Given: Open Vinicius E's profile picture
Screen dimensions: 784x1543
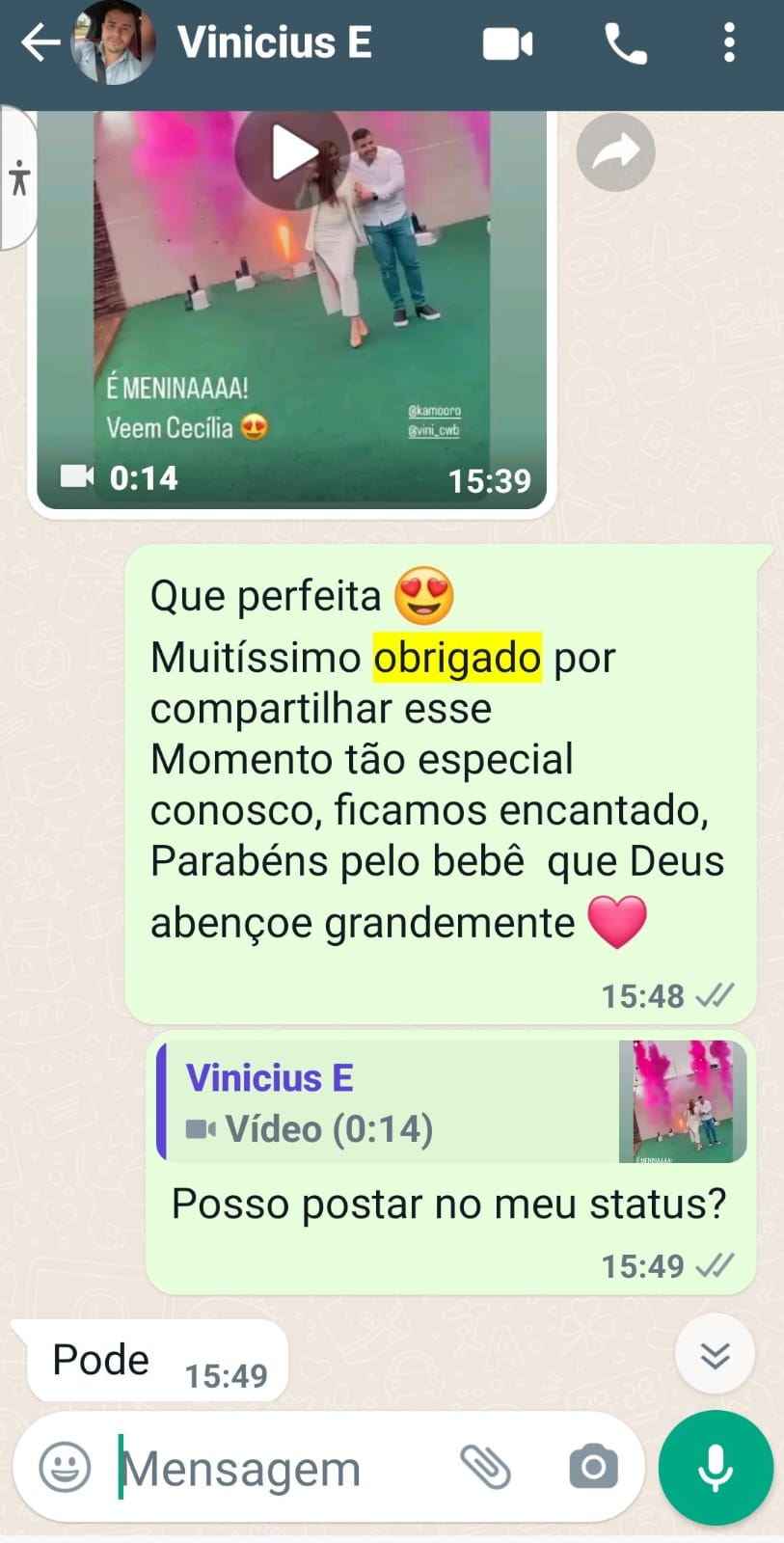Looking at the screenshot, I should (x=113, y=43).
